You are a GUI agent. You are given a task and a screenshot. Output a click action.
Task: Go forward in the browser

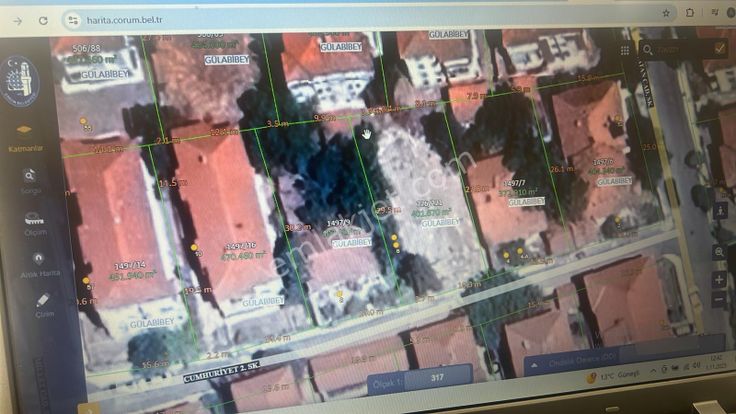[17, 20]
